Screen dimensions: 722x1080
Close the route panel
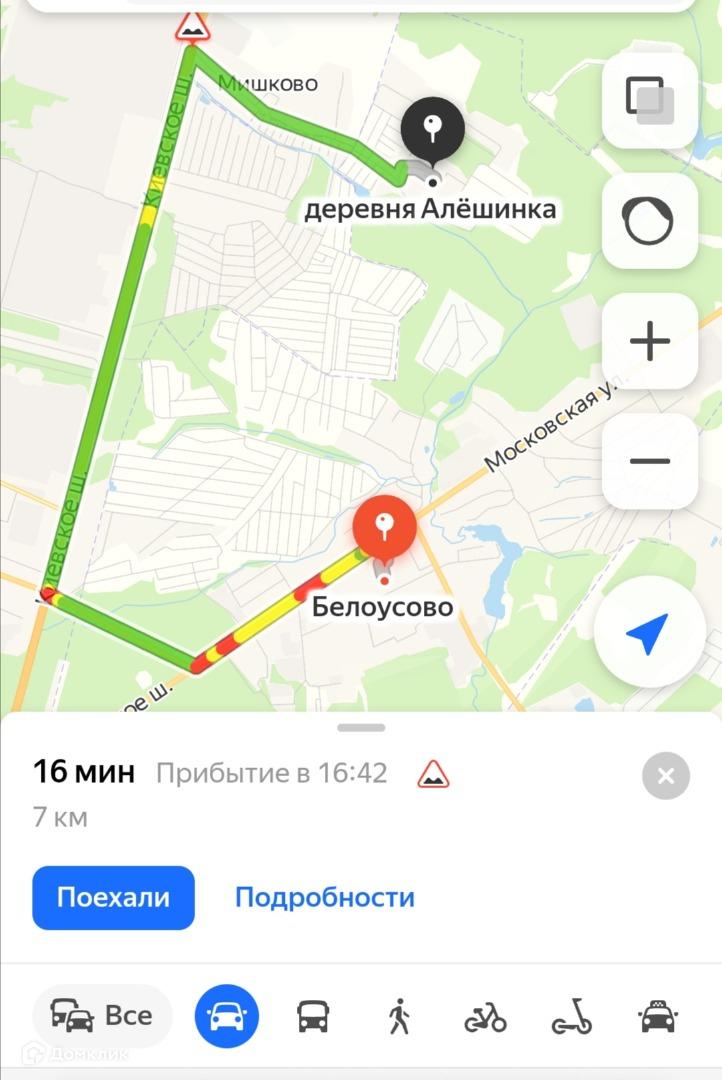(x=666, y=776)
